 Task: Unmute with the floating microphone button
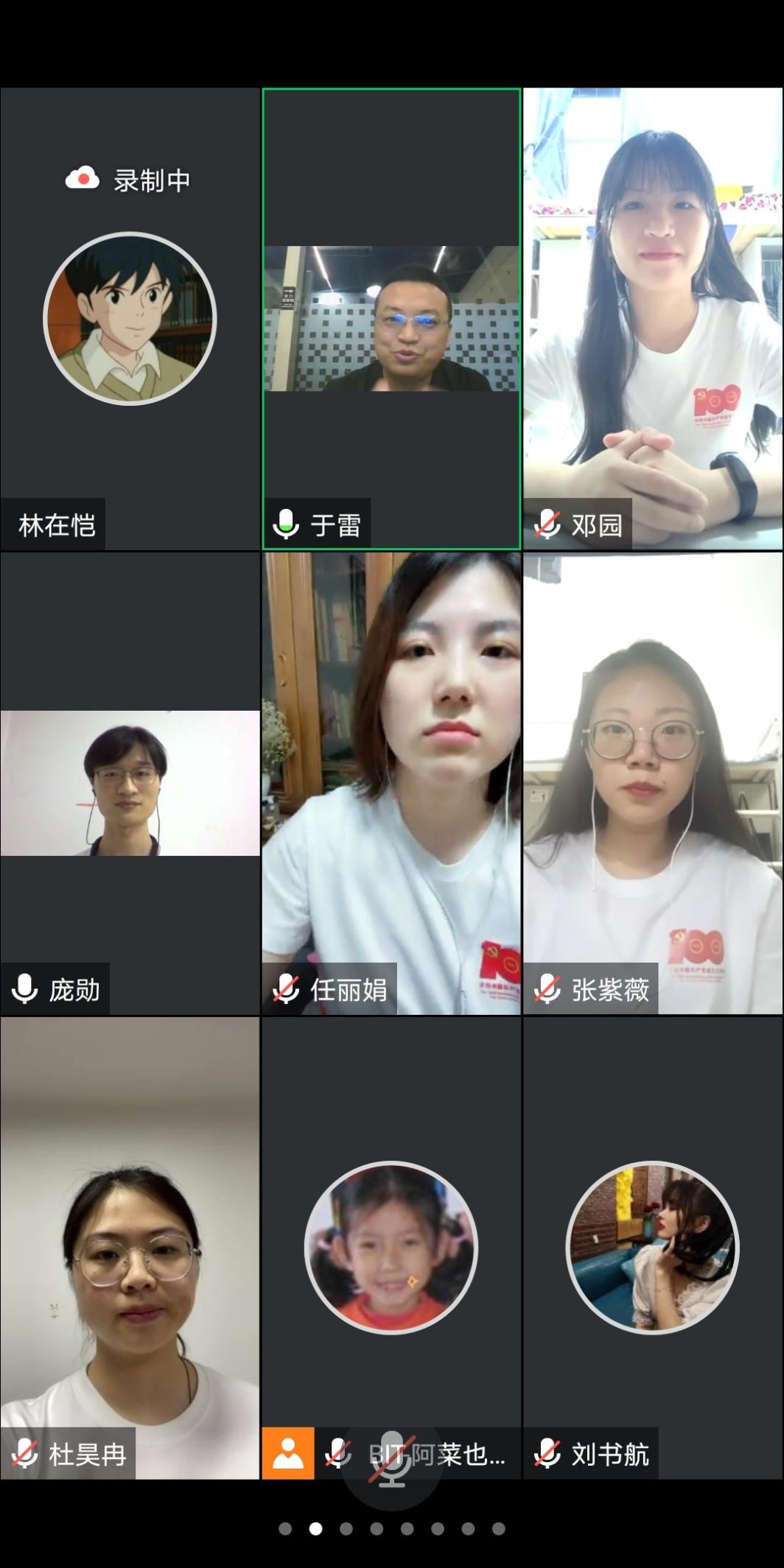coord(392,1460)
